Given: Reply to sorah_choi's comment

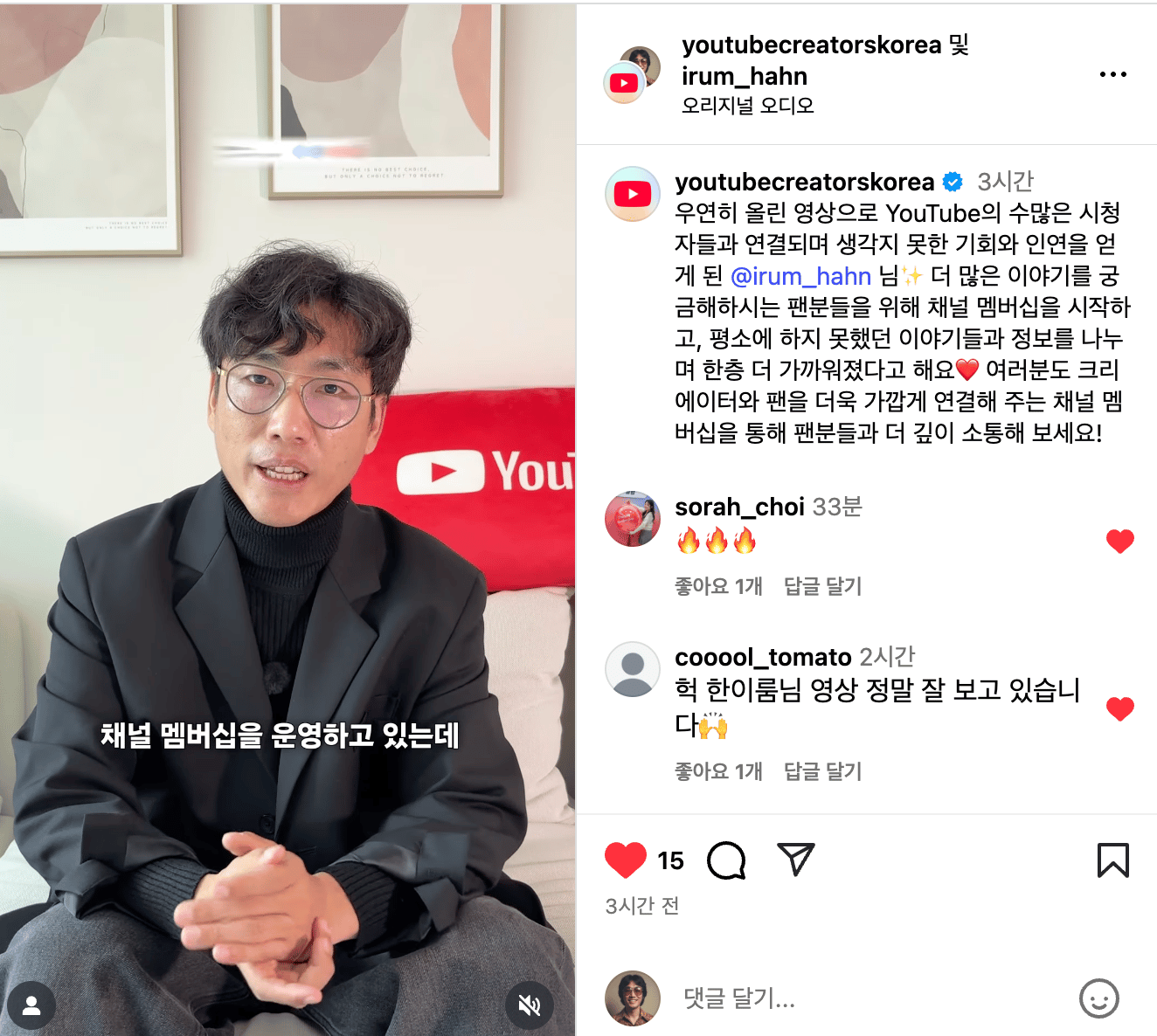Looking at the screenshot, I should (822, 586).
